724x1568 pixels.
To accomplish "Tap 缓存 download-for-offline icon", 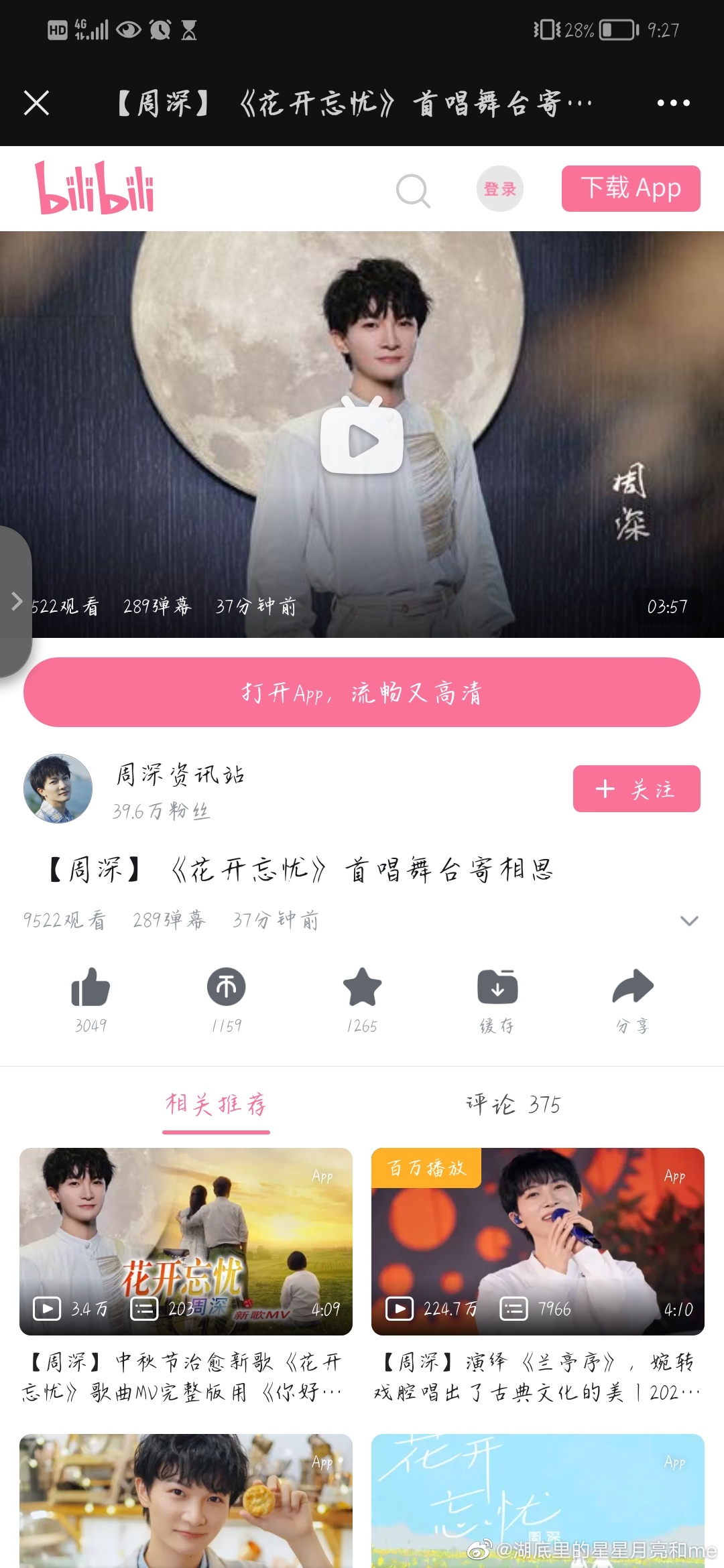I will tap(497, 988).
